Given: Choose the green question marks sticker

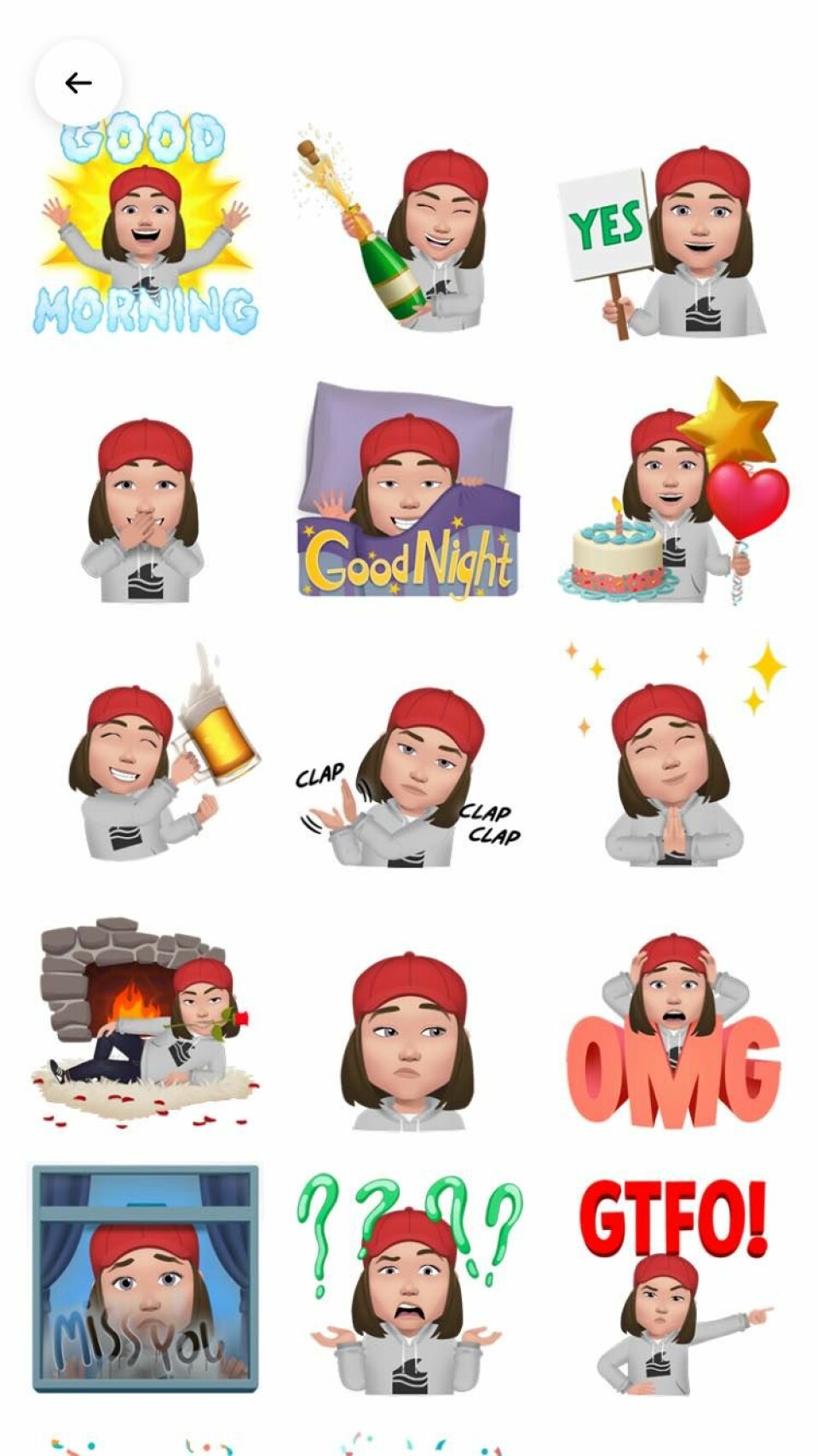Looking at the screenshot, I should tap(409, 1287).
